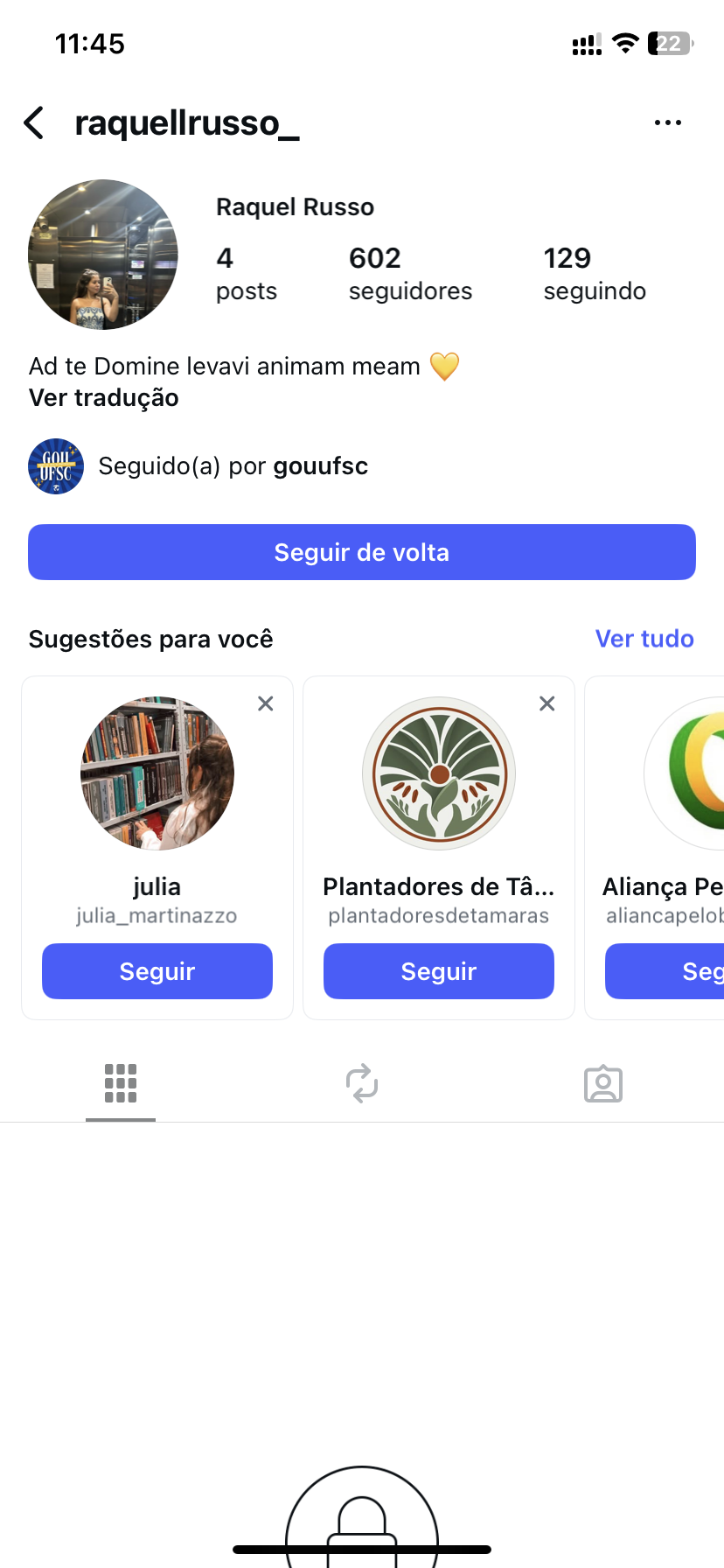Tap the Seguir de volta button

pyautogui.click(x=362, y=552)
